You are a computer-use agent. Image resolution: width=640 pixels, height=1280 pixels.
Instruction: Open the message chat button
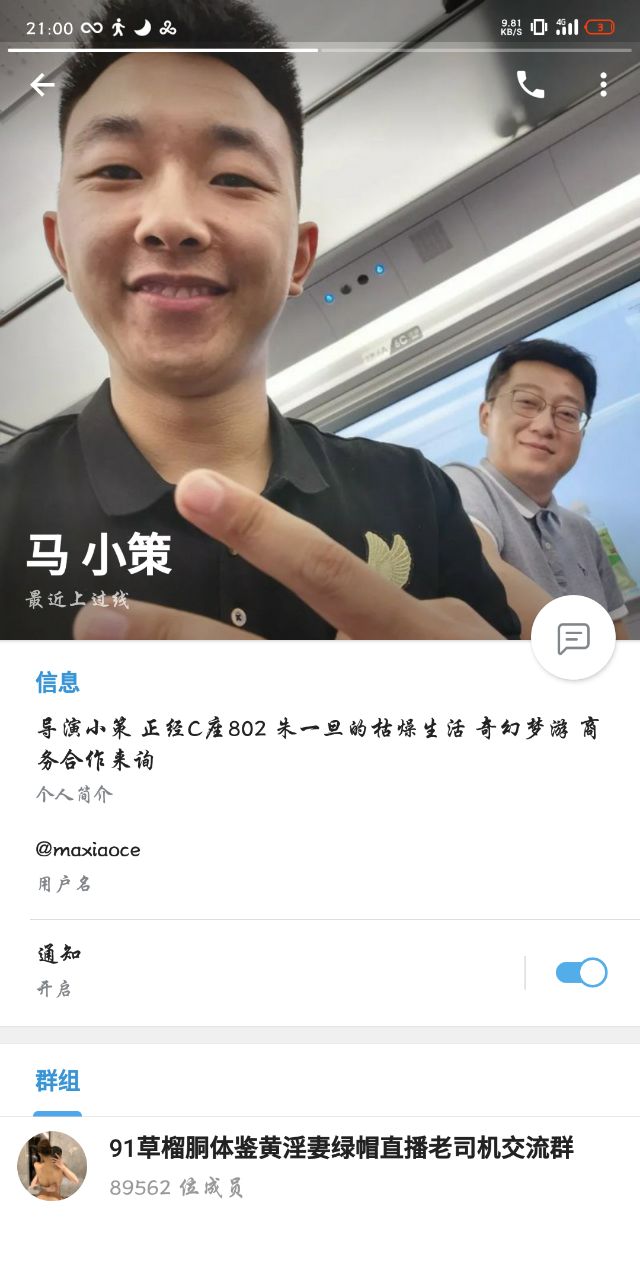pos(573,638)
